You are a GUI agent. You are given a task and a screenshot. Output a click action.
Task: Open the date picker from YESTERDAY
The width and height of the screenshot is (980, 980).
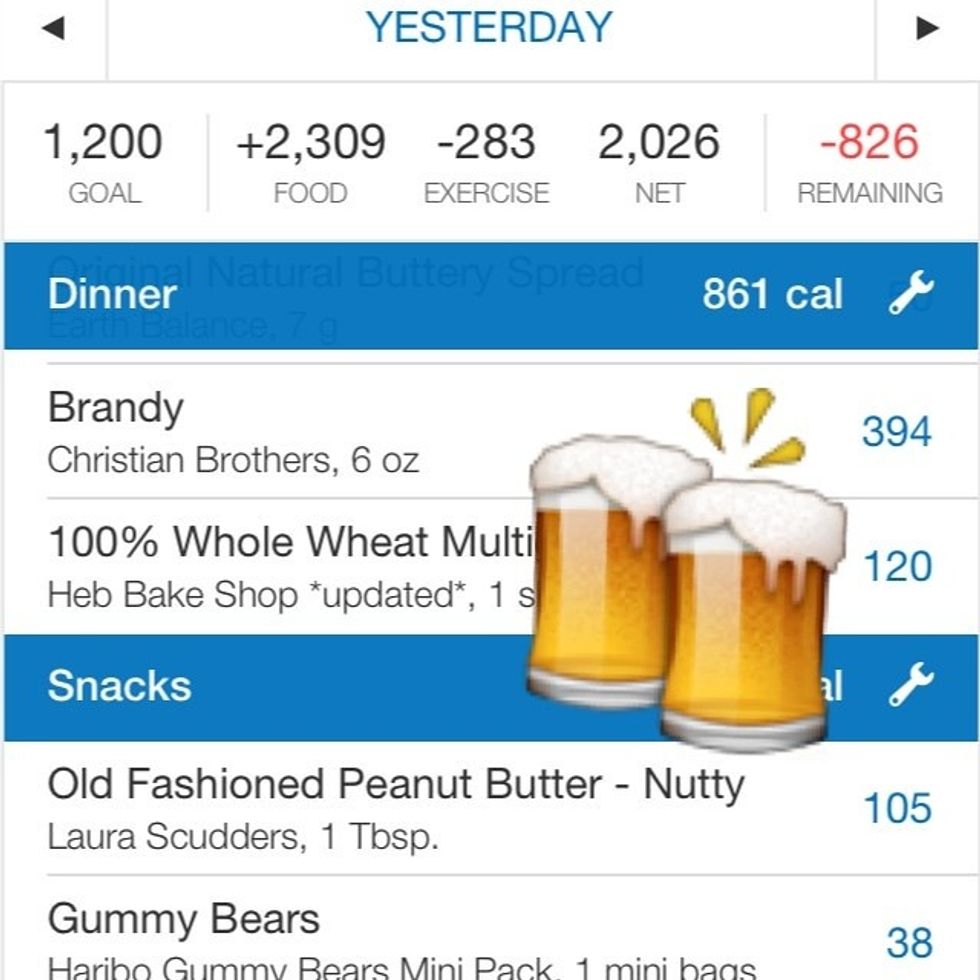(x=489, y=28)
